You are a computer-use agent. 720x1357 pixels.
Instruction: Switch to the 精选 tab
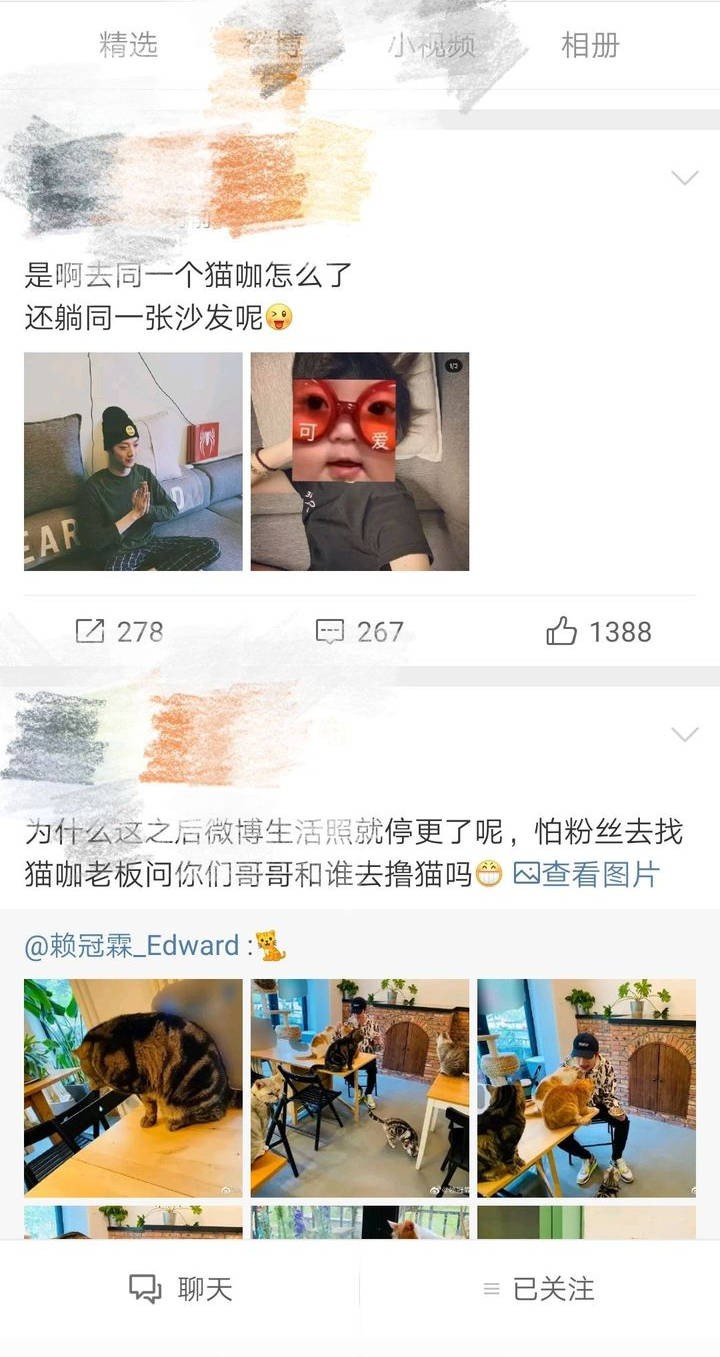pyautogui.click(x=128, y=45)
